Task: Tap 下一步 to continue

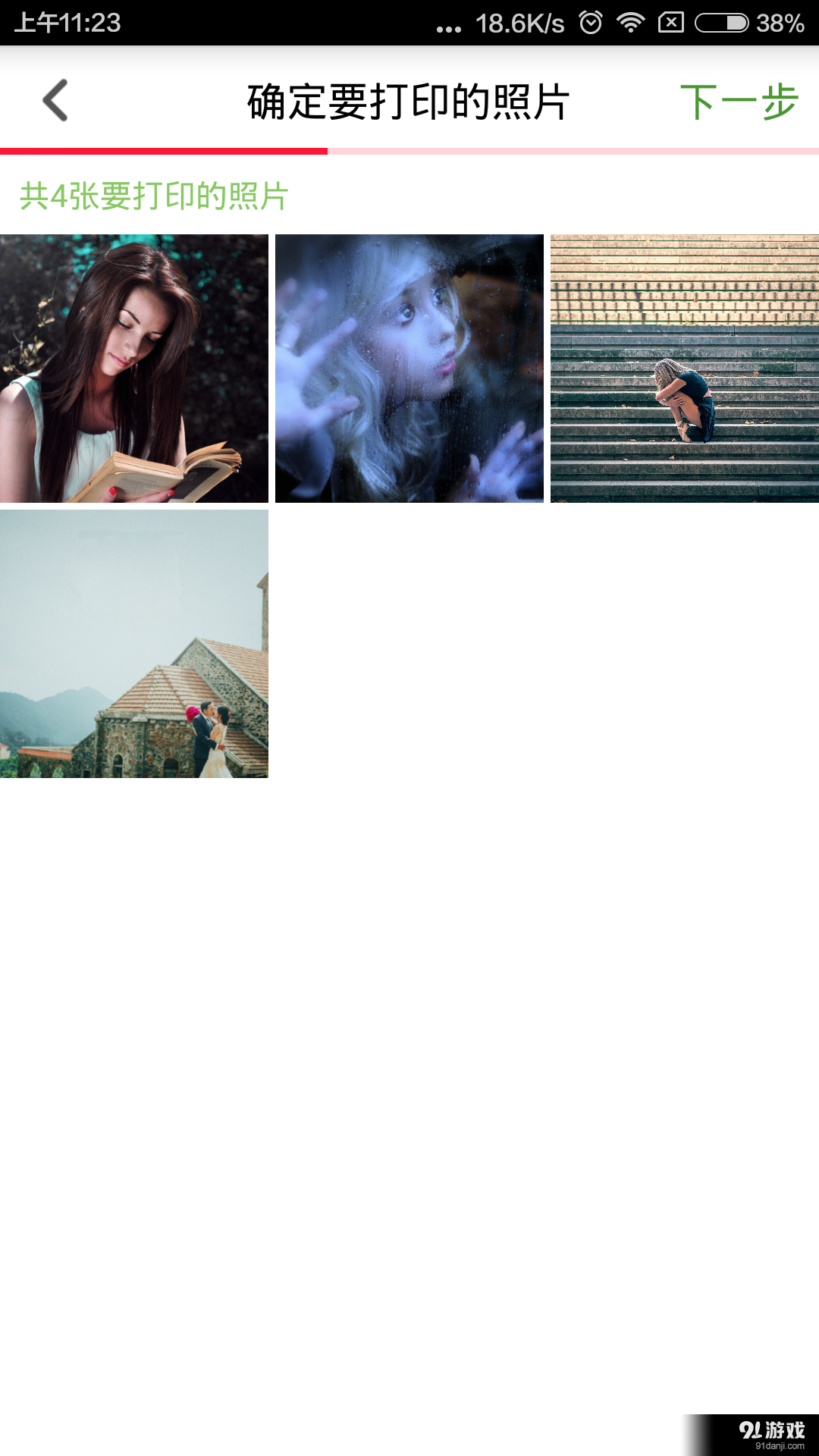Action: point(739,102)
